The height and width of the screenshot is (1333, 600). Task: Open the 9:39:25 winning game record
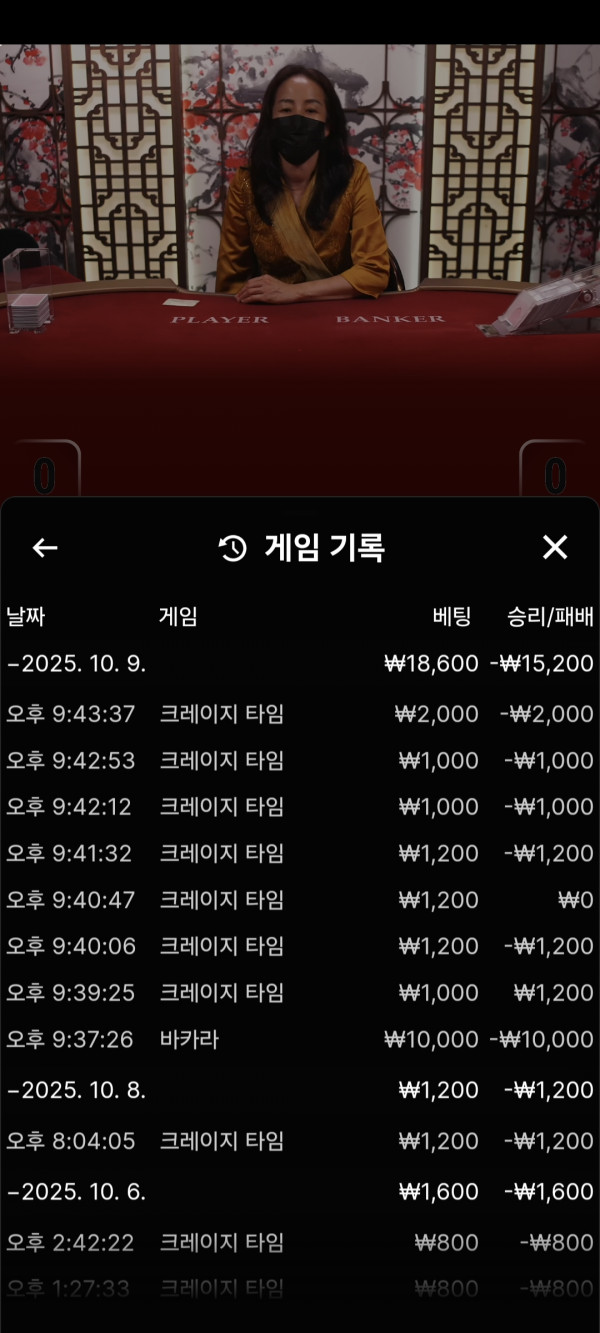click(x=299, y=993)
